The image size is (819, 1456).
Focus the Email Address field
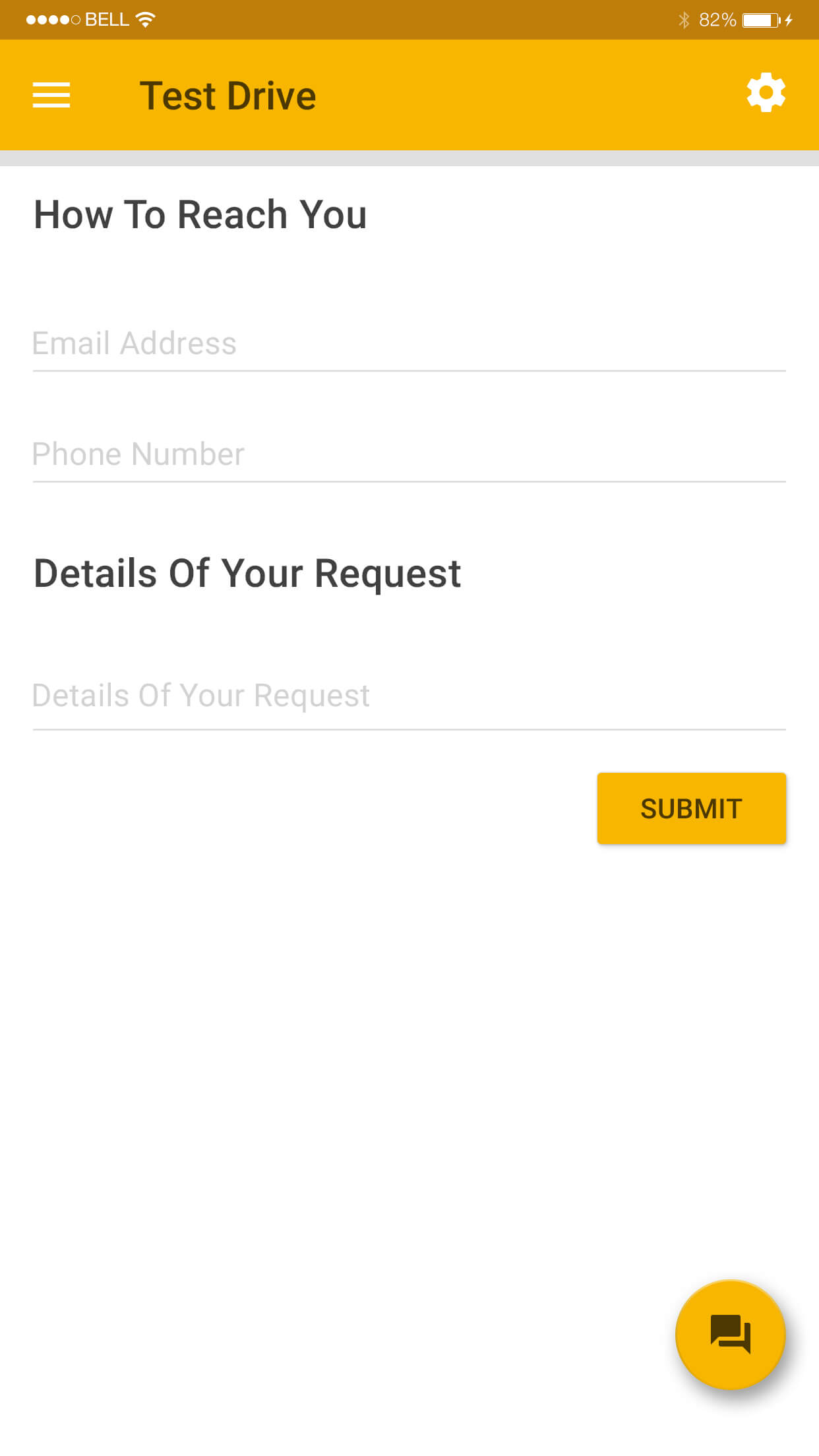click(x=409, y=344)
